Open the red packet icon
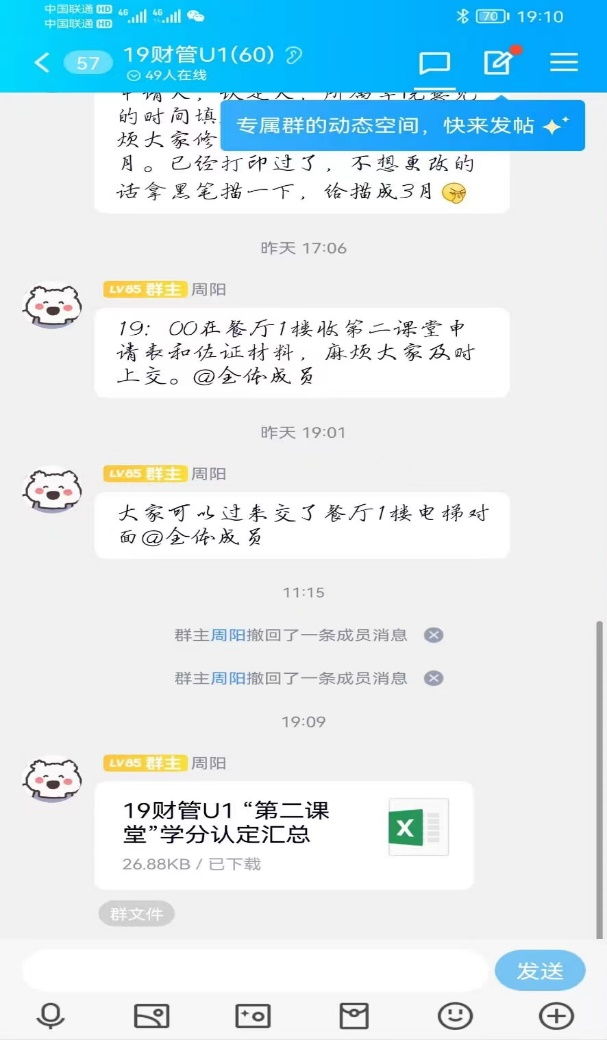Viewport: 607px width, 1040px height. [x=354, y=1016]
